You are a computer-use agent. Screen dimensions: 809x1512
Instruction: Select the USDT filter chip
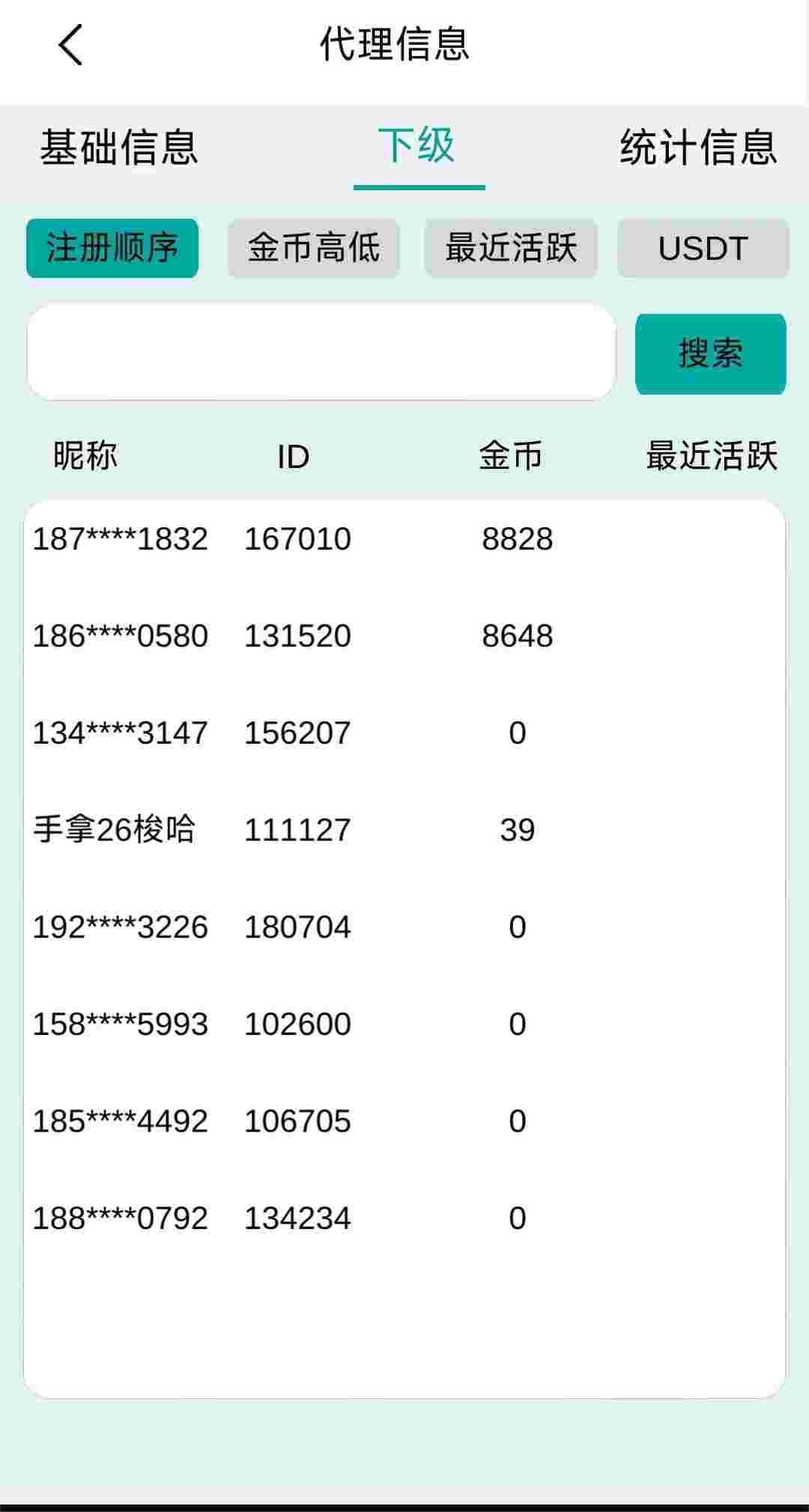(703, 248)
